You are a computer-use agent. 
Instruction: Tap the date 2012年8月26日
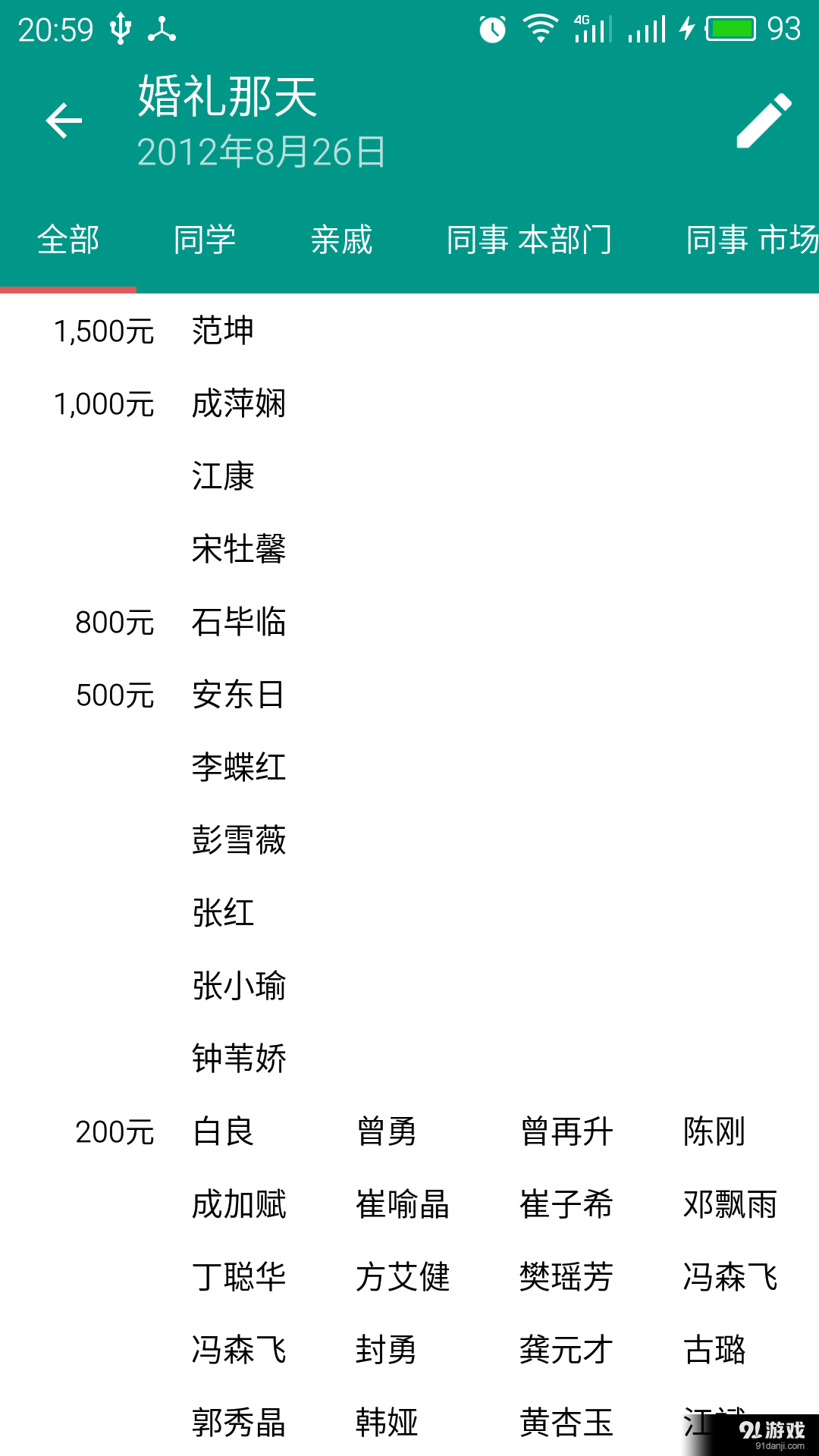259,152
